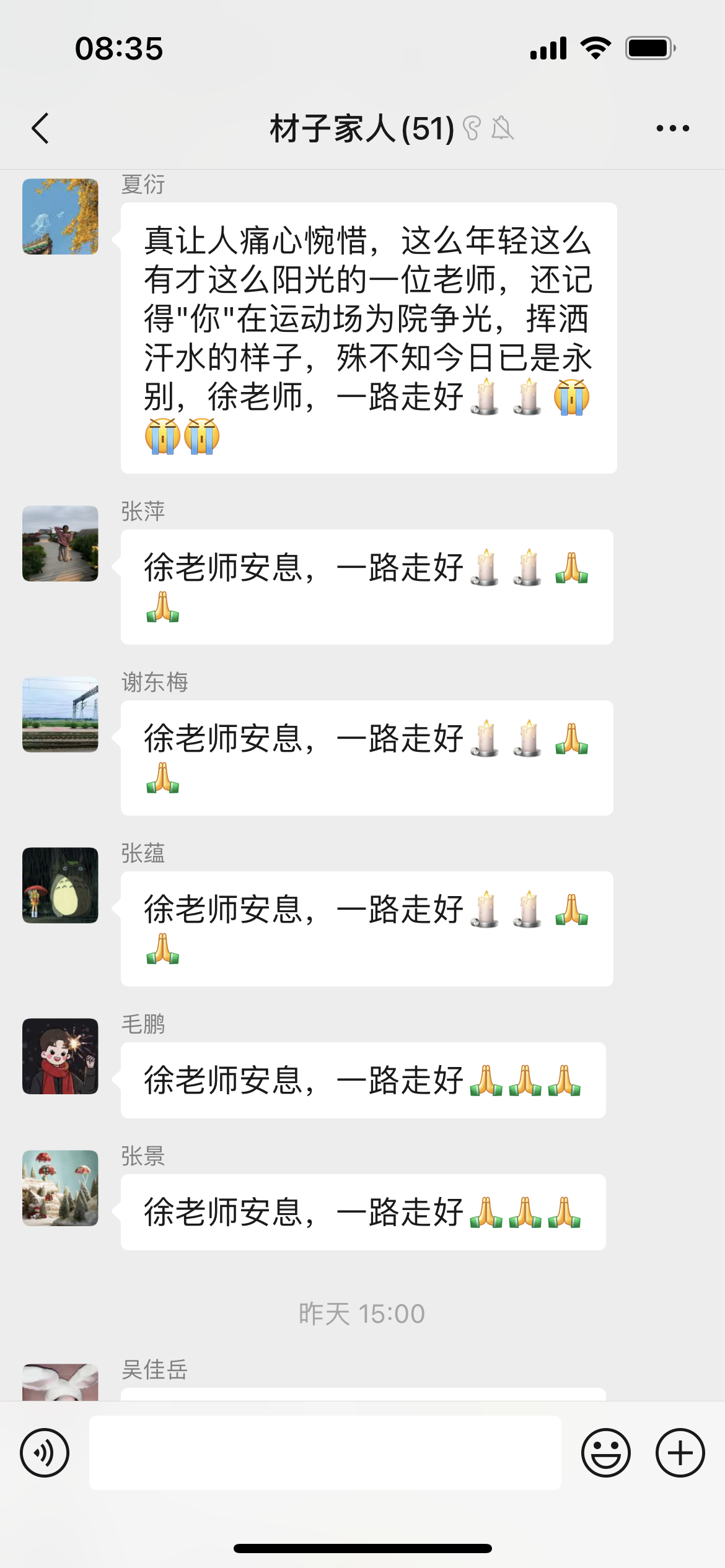Go back to the chat list
725x1568 pixels.
pos(41,129)
